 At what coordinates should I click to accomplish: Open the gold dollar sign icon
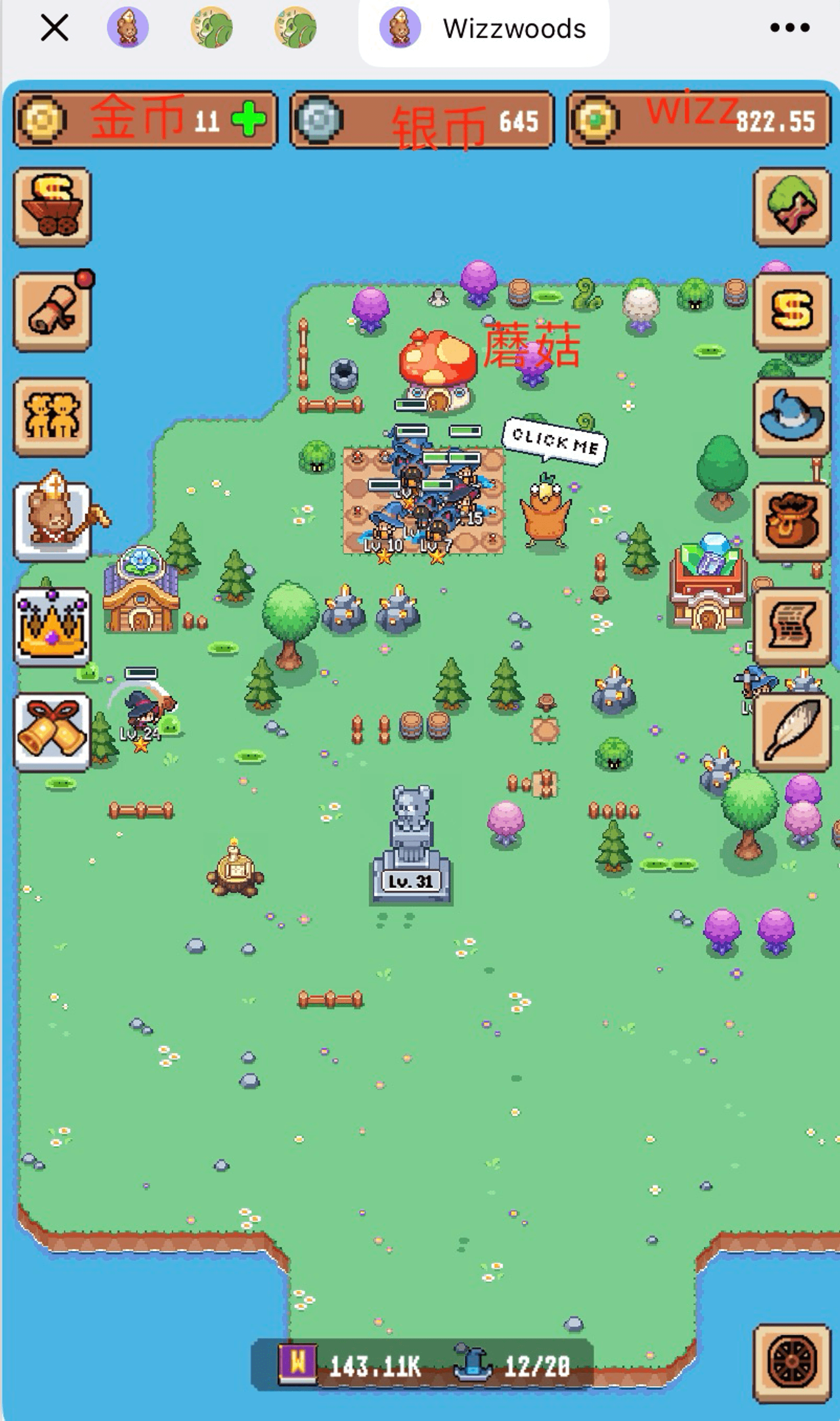tap(791, 311)
